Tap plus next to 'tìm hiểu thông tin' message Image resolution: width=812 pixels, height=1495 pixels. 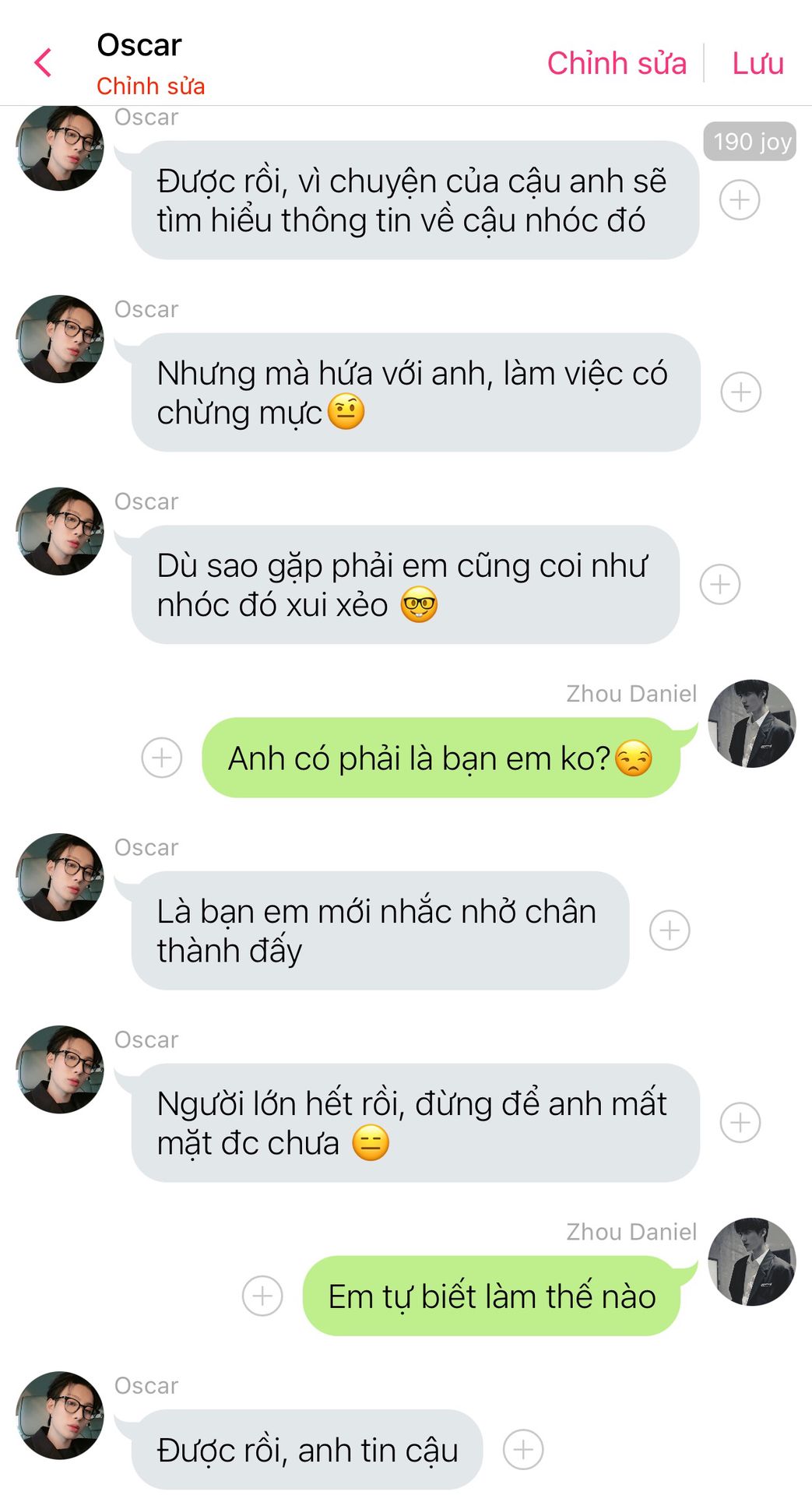[x=739, y=200]
